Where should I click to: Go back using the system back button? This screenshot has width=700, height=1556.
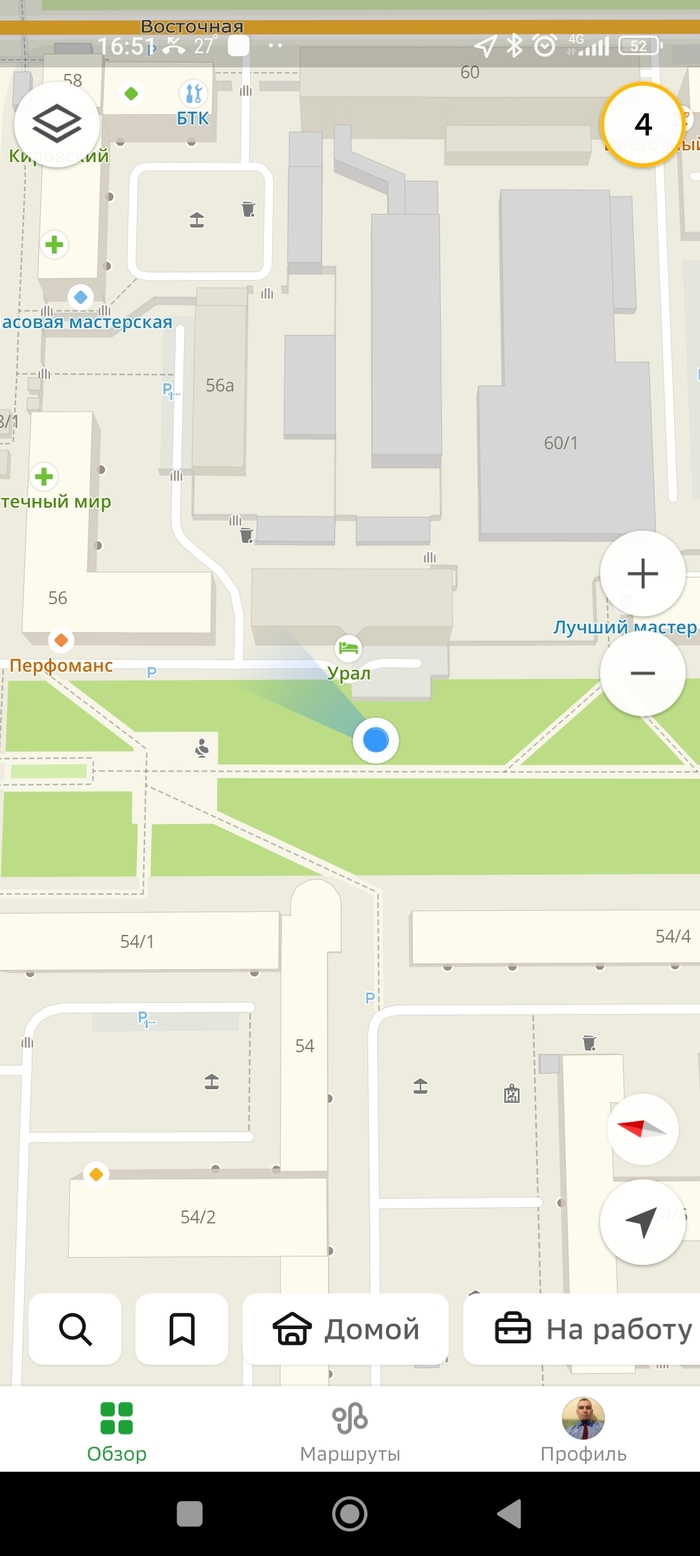pyautogui.click(x=509, y=1514)
